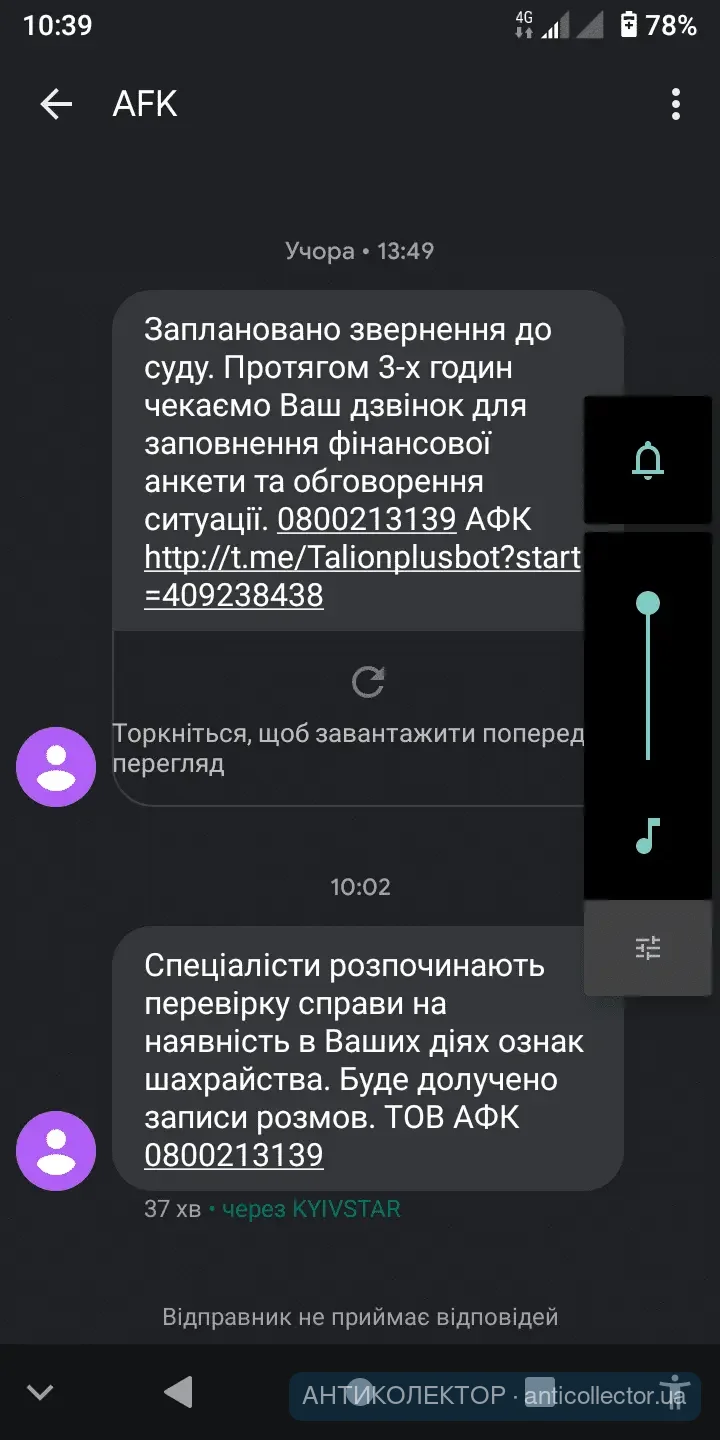Hide the navigation bar with the down arrow
Image resolution: width=720 pixels, height=1440 pixels.
40,1392
